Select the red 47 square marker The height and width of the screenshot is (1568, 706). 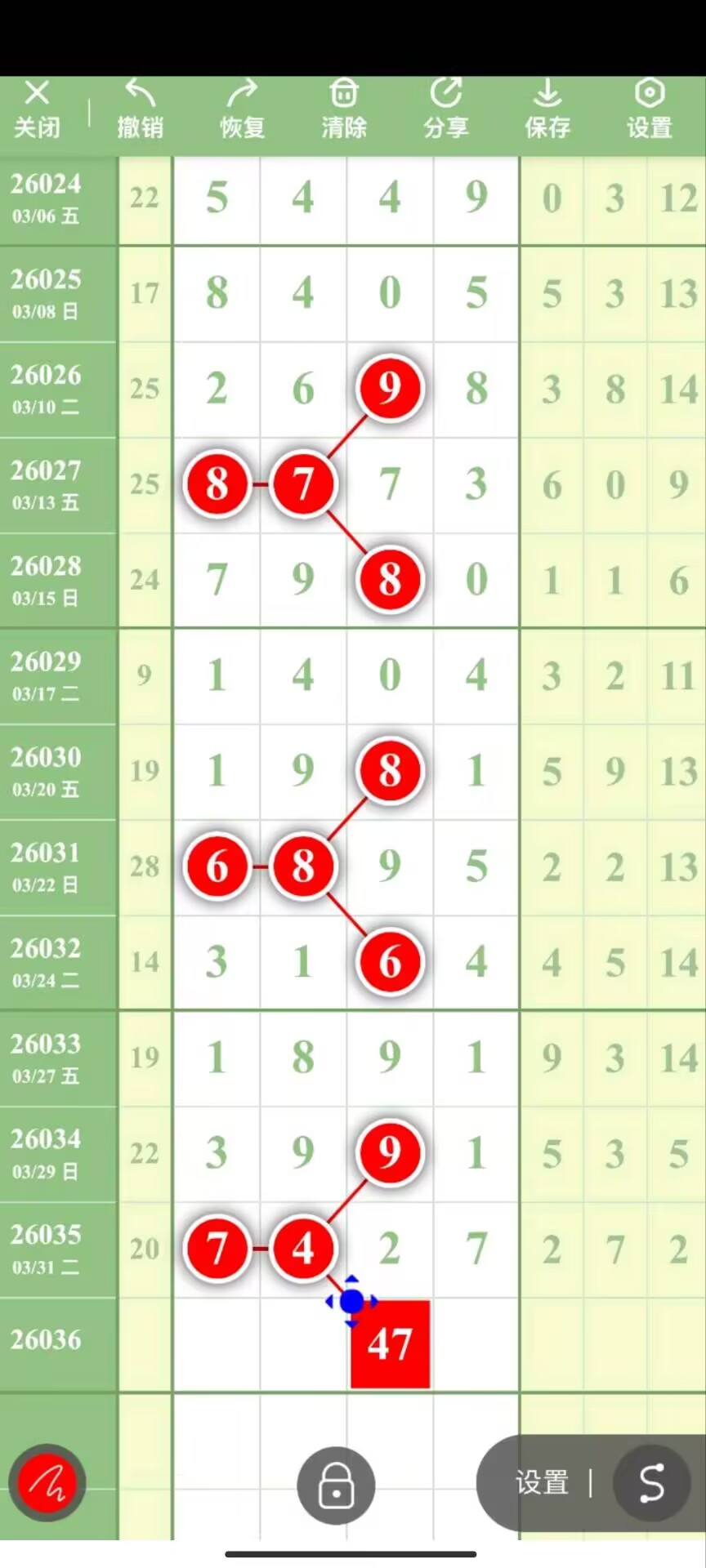tap(391, 1345)
